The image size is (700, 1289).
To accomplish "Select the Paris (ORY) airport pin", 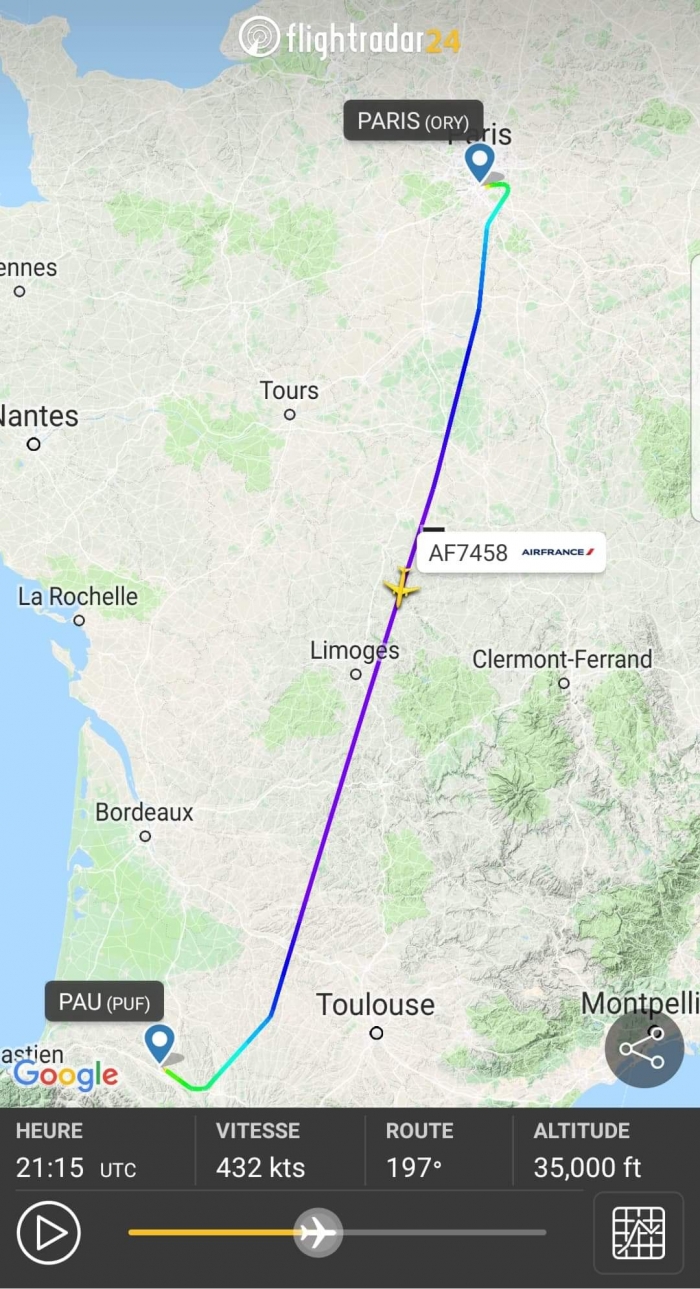I will (480, 162).
